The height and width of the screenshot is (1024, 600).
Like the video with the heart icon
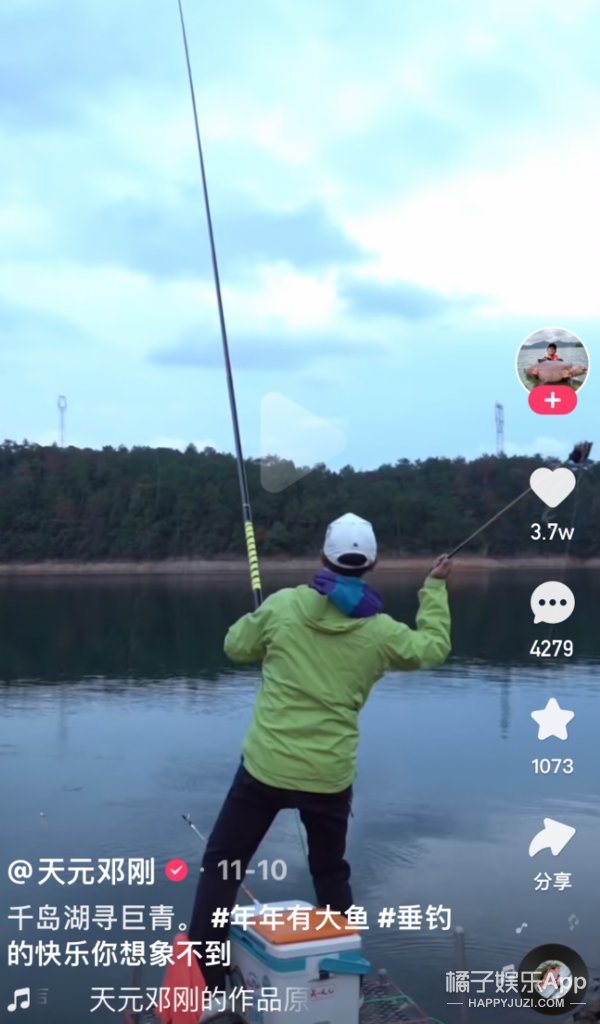552,487
